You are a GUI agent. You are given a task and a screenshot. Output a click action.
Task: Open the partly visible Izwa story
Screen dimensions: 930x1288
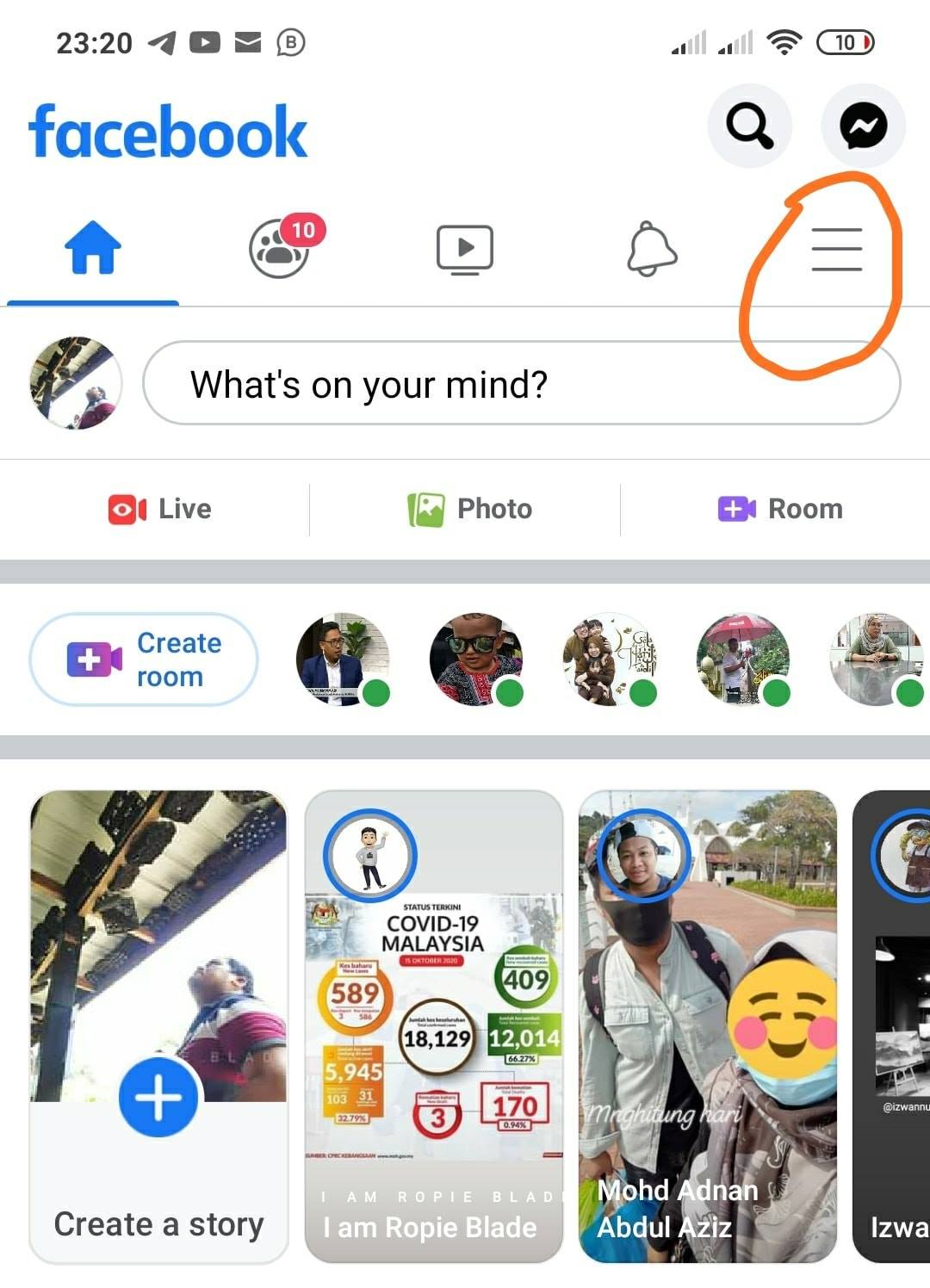pyautogui.click(x=892, y=1026)
